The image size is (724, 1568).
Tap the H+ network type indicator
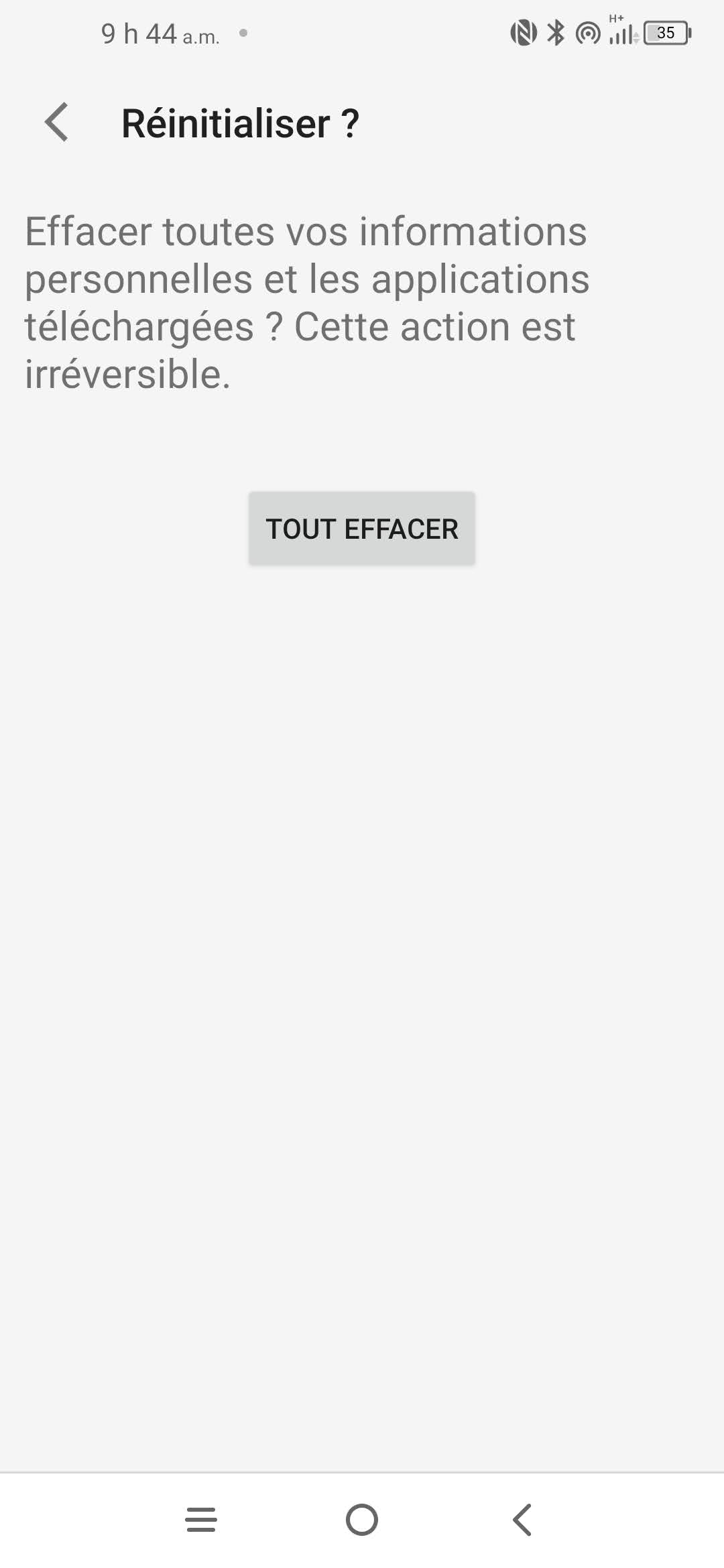(615, 19)
